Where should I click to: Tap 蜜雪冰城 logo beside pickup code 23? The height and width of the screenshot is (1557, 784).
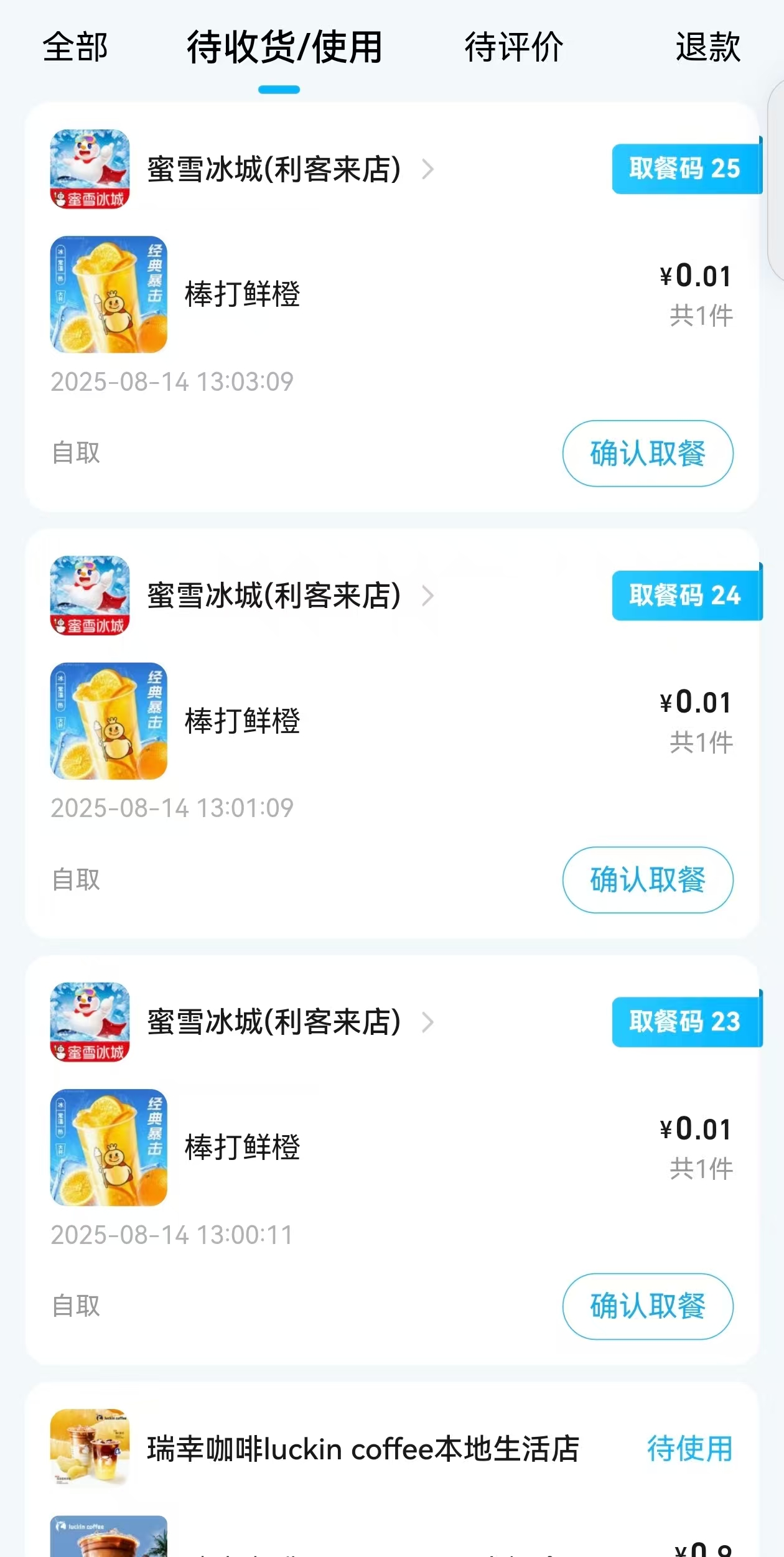pos(90,1021)
